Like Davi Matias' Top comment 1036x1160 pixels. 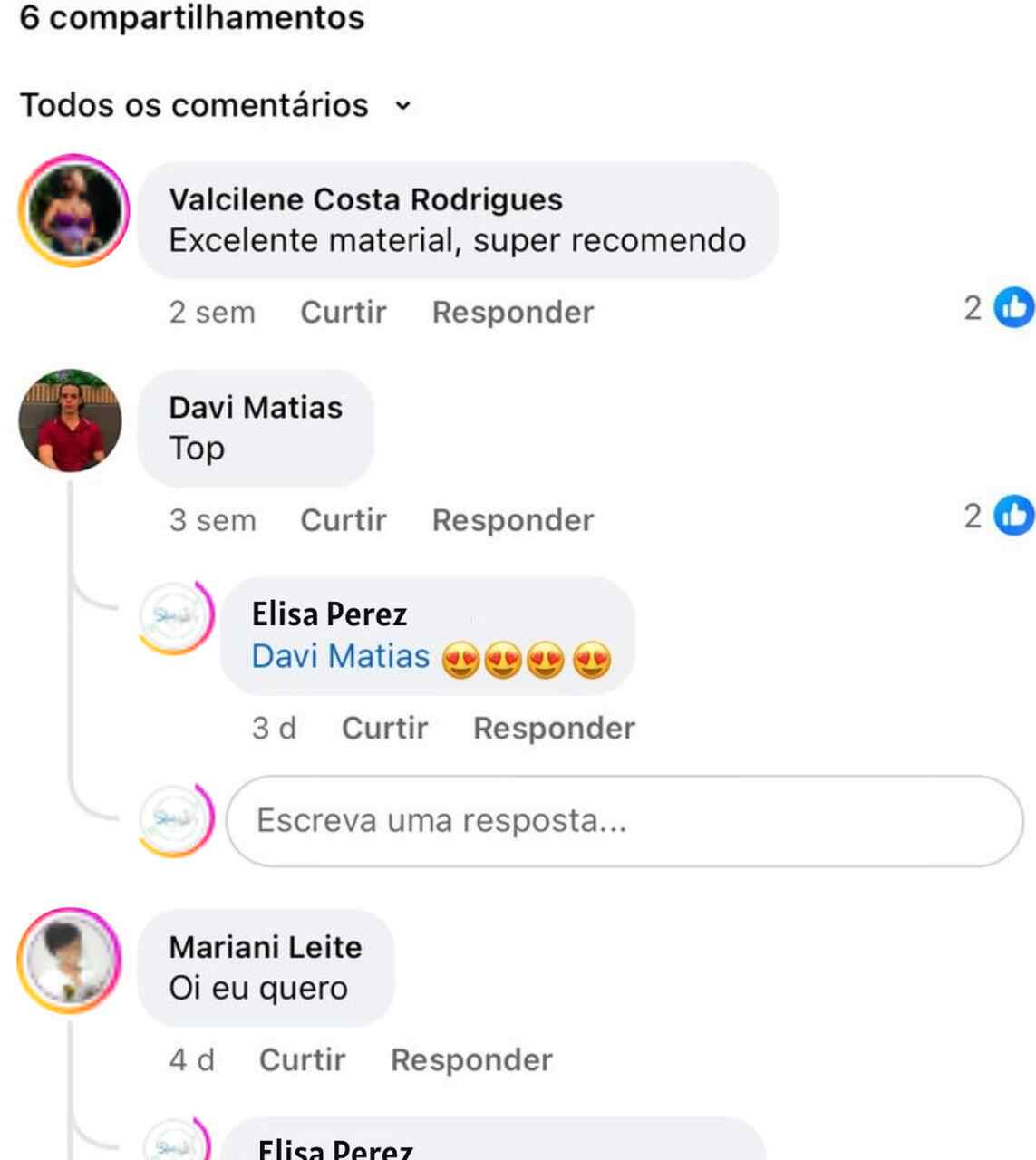click(343, 520)
